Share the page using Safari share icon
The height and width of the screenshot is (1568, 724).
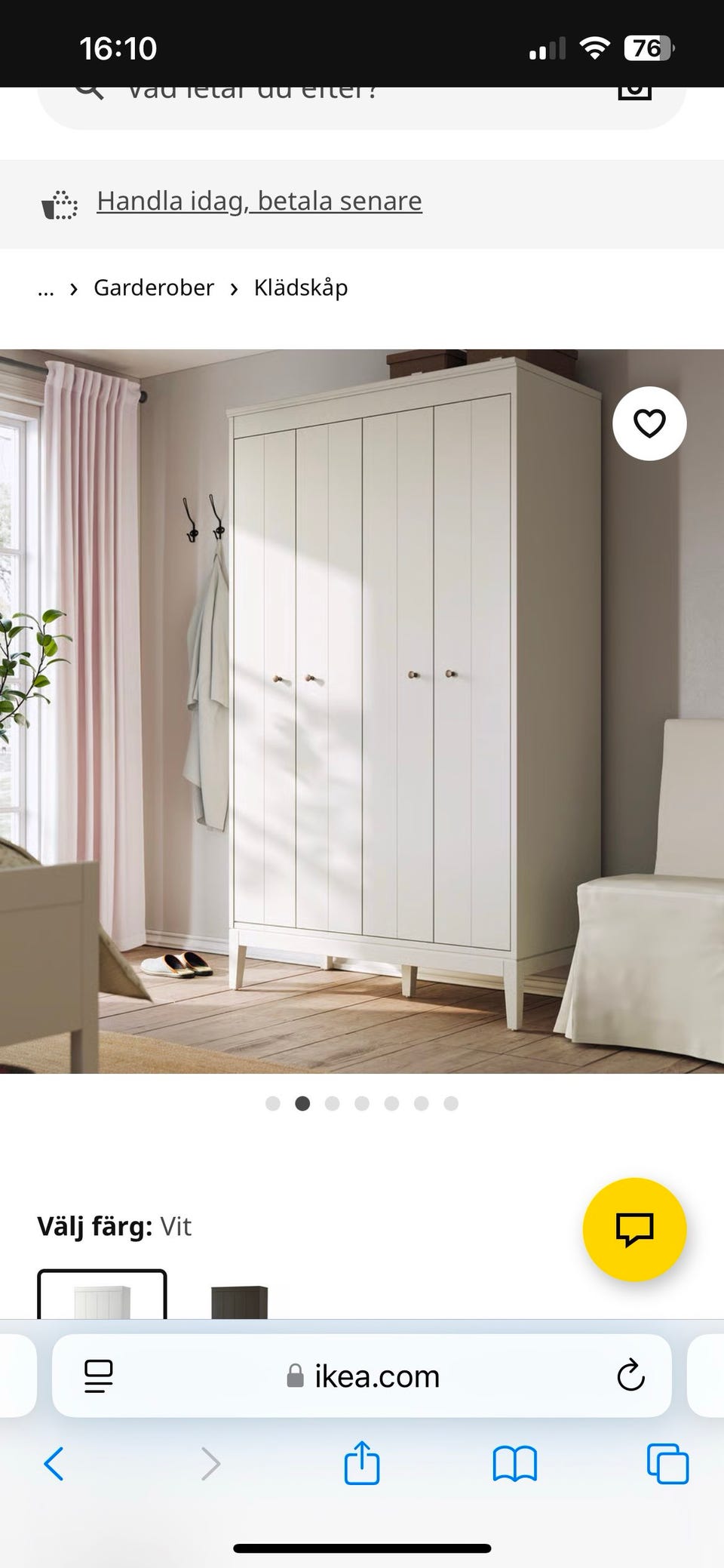(362, 1465)
